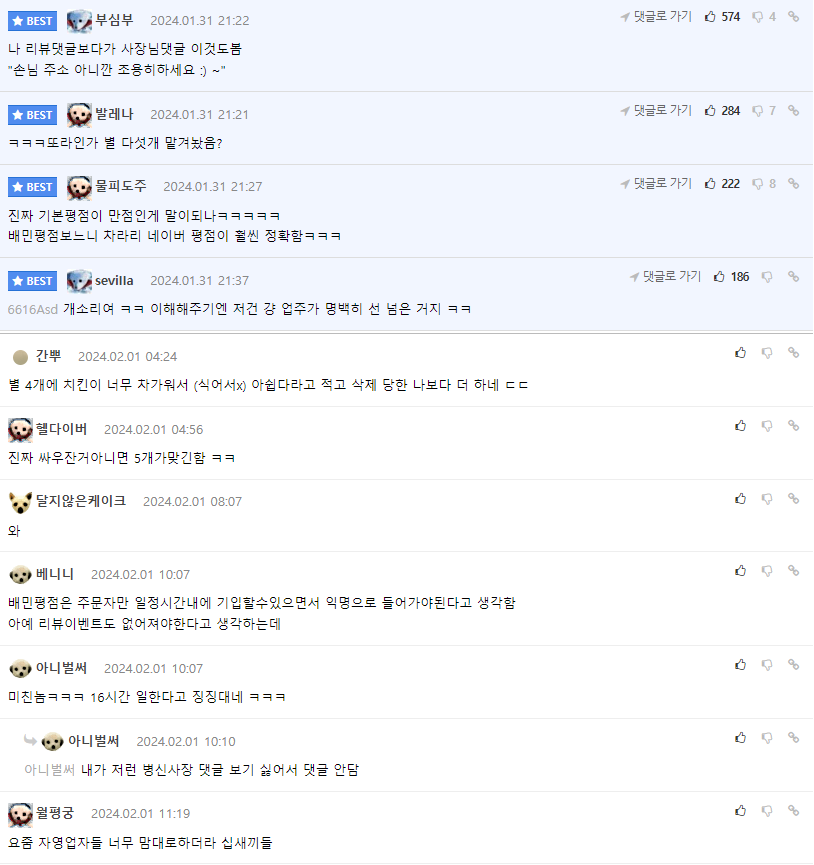Copy link to sevilla's best comment
814x865 pixels.
793,277
